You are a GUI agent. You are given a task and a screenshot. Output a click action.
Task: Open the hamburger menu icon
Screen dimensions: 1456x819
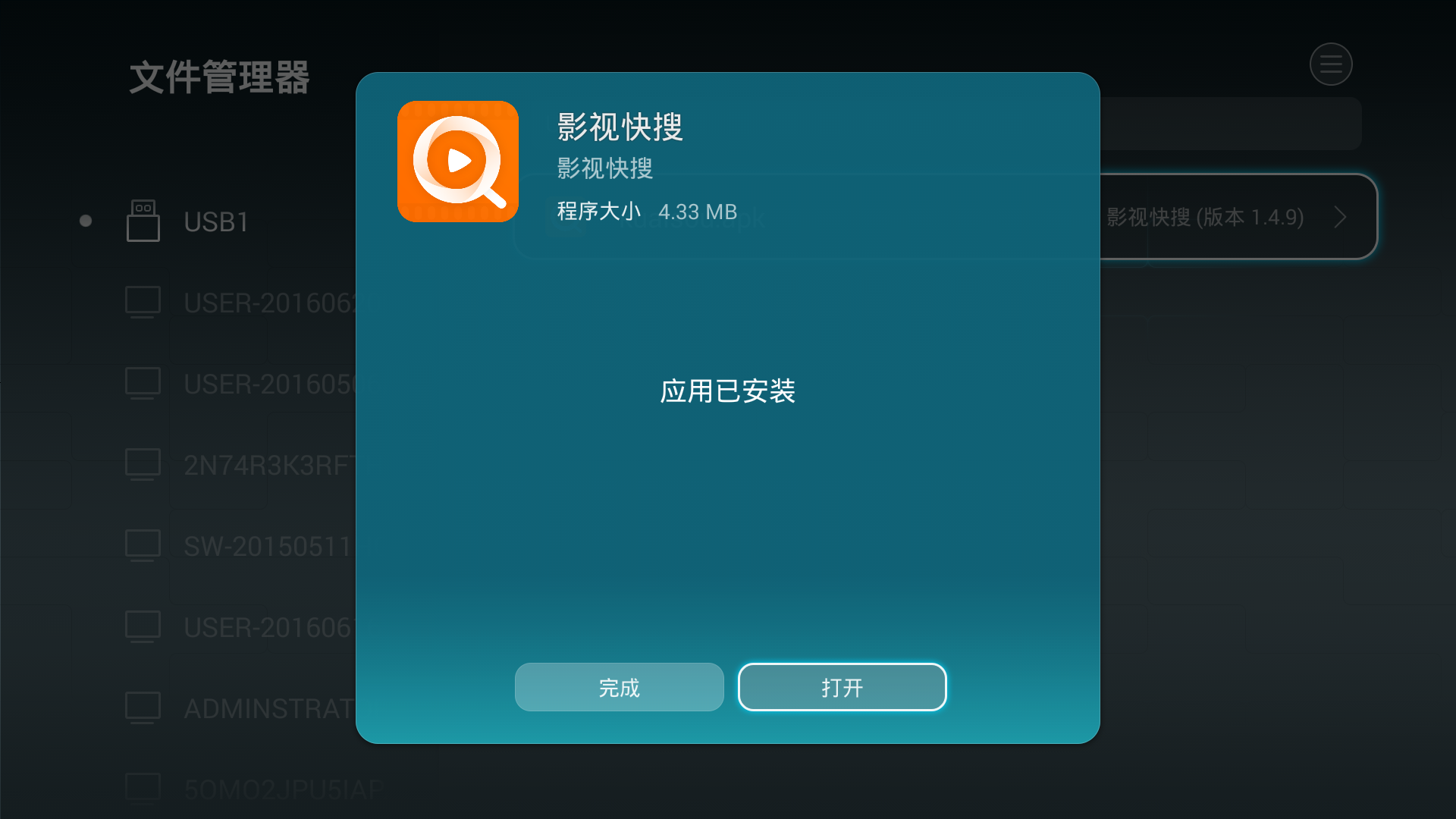[1331, 64]
